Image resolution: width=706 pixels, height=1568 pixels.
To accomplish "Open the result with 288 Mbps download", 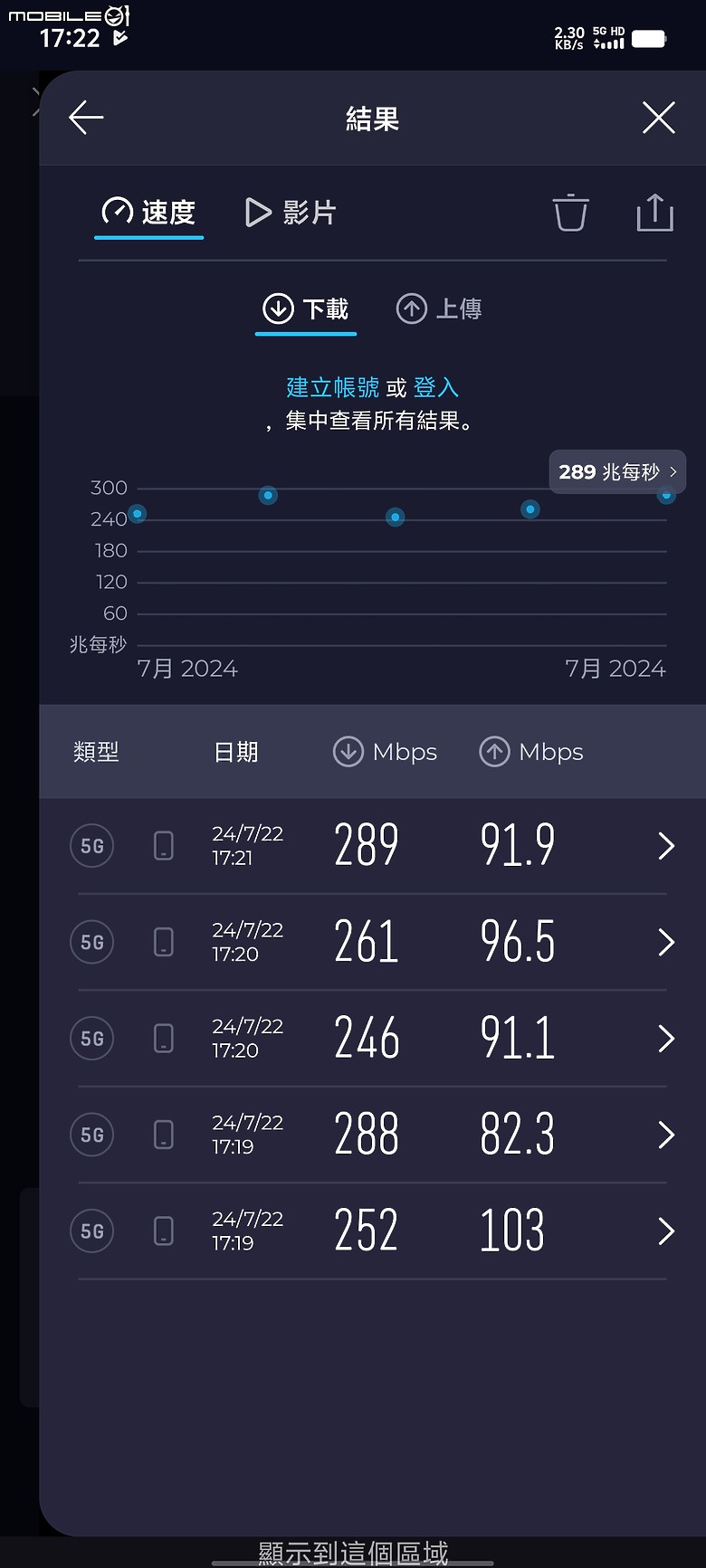I will point(372,1135).
